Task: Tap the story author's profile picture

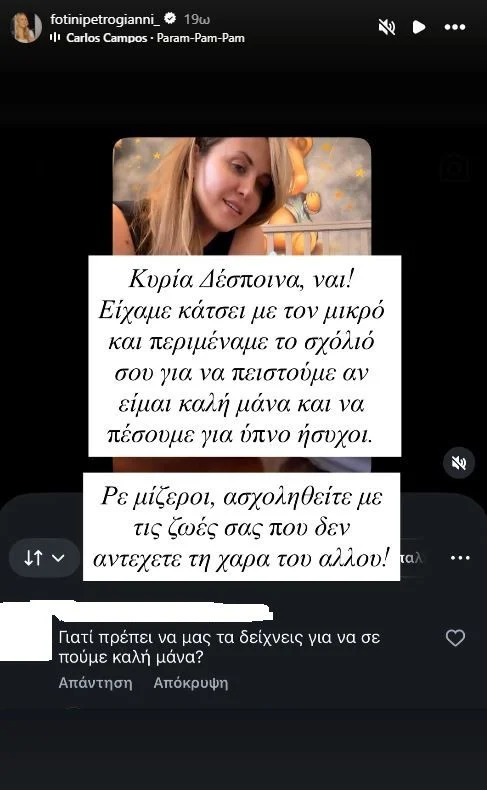Action: point(26,27)
